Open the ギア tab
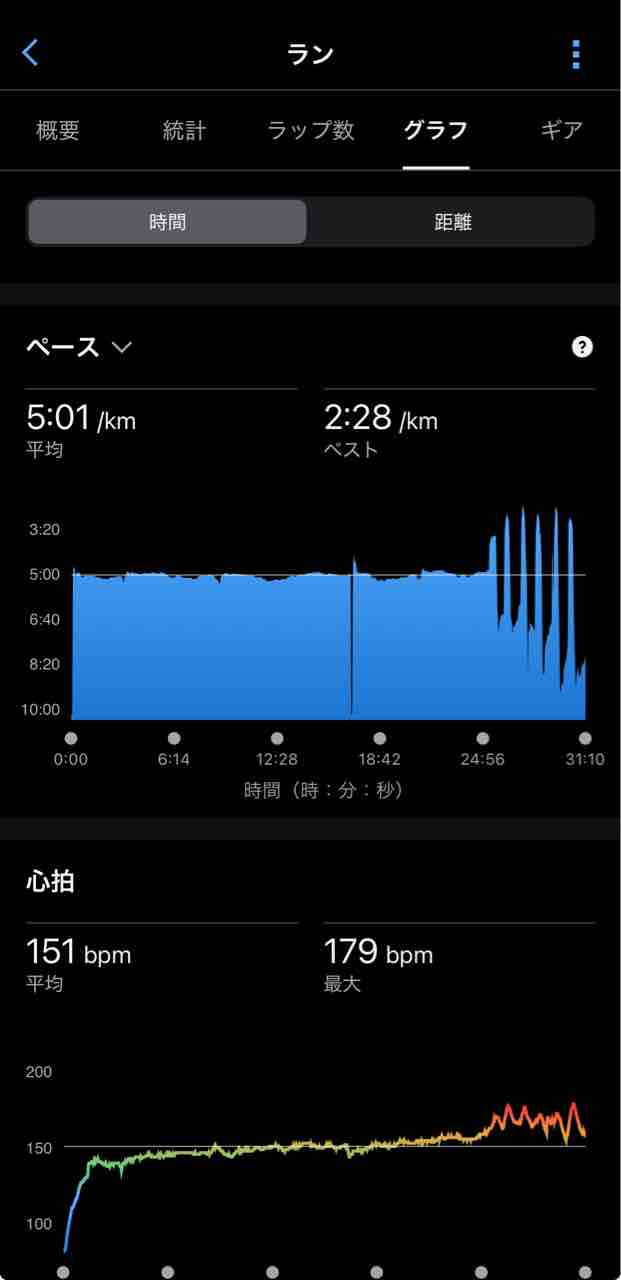 (561, 131)
